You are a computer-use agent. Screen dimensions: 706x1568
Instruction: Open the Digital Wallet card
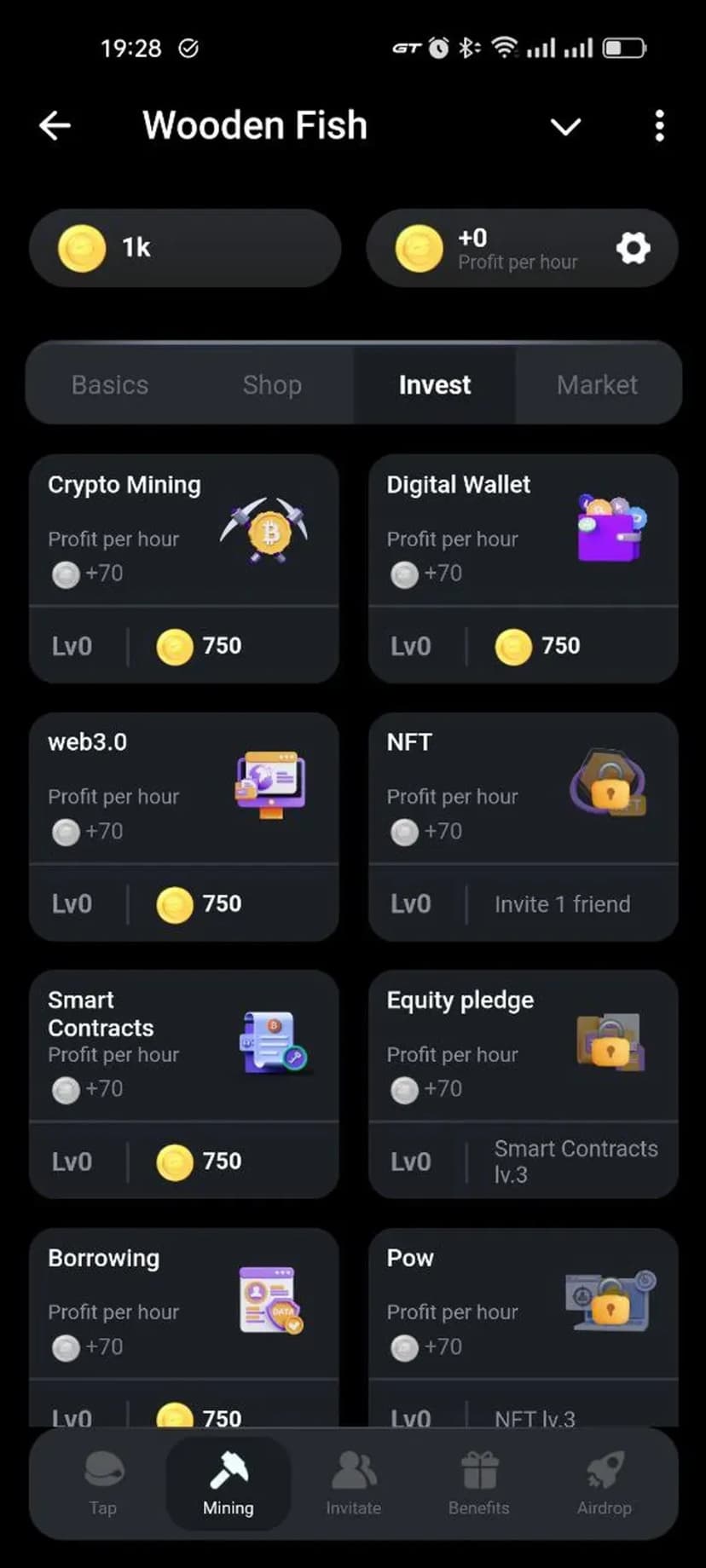click(x=523, y=568)
